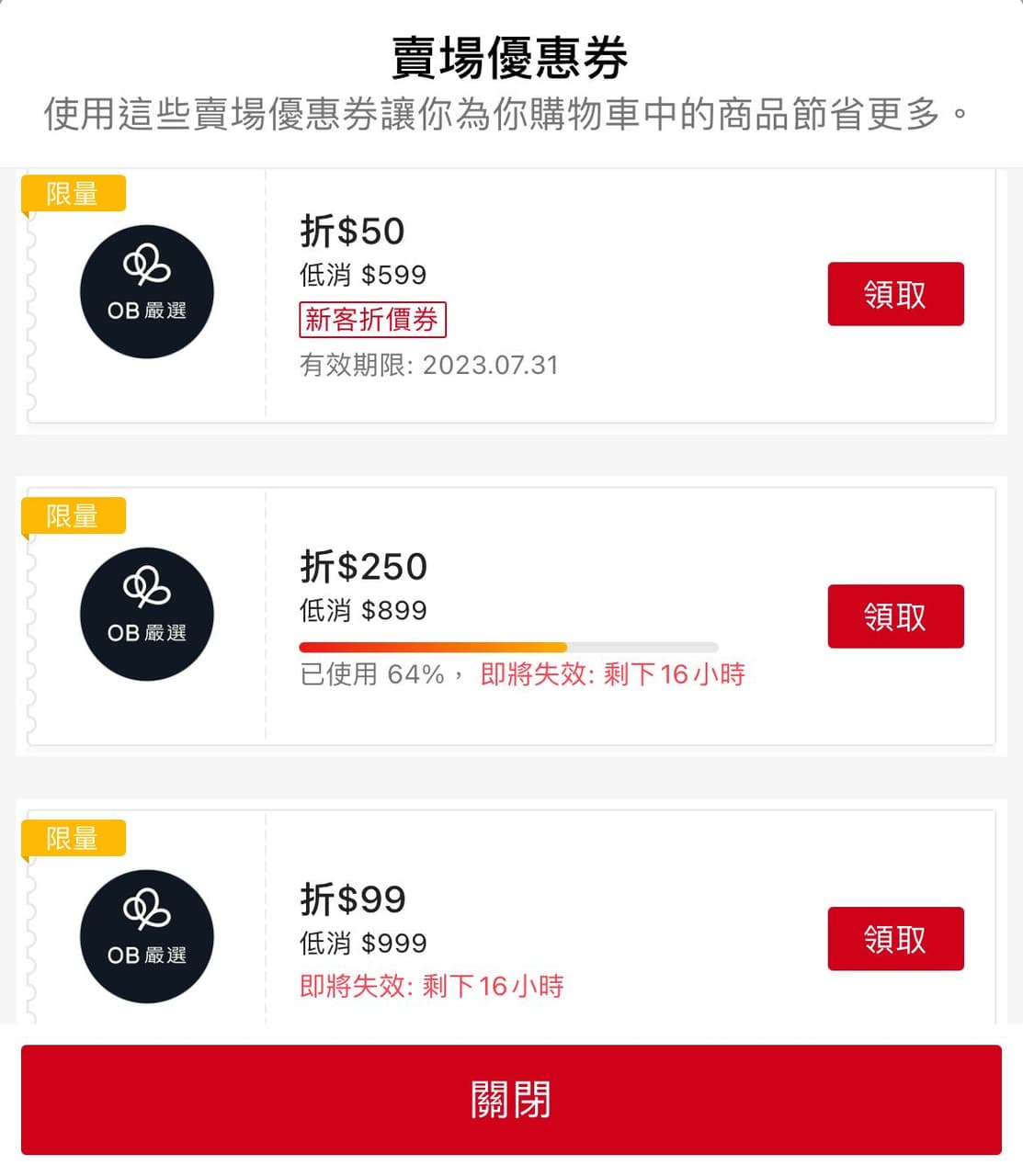Click the 低消 $899 minimum spend text

[x=362, y=609]
